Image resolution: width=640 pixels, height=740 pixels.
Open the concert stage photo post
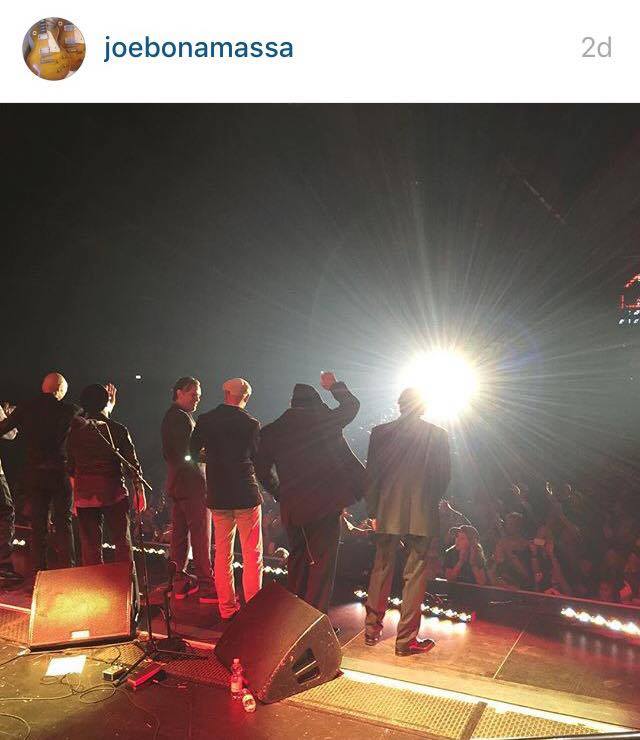(320, 420)
